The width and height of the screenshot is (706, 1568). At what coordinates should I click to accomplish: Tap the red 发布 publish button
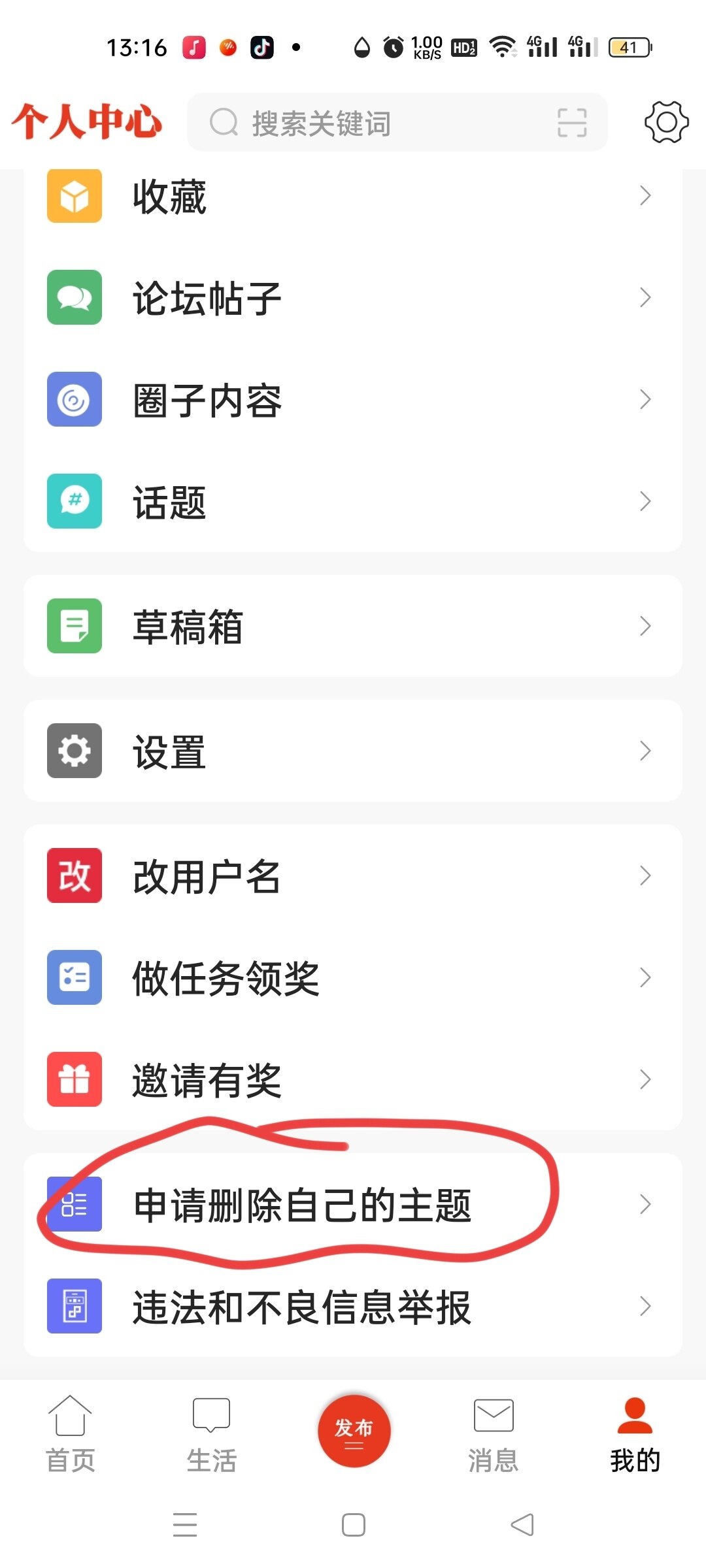click(354, 1430)
